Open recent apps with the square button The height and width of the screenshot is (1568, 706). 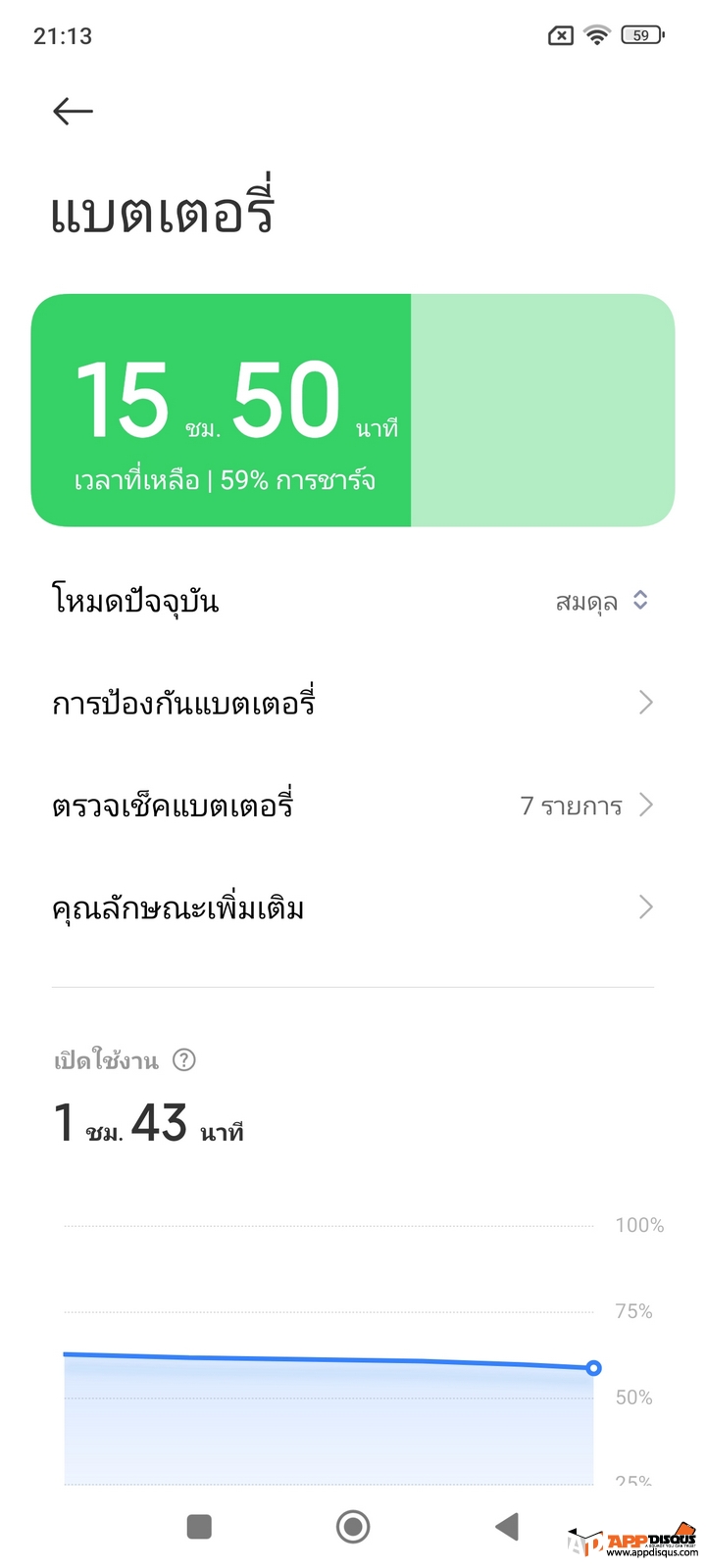click(199, 1526)
